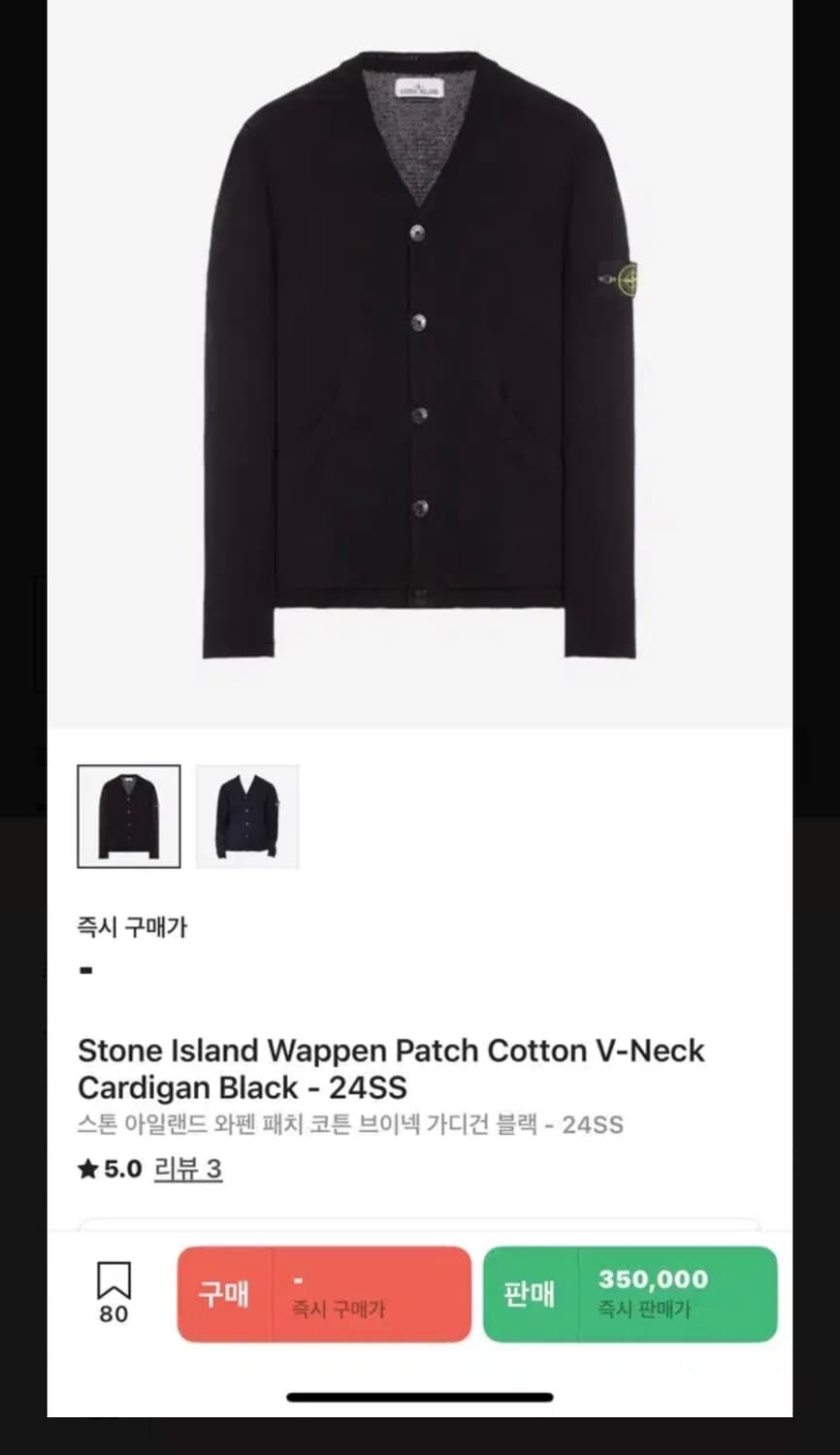Viewport: 840px width, 1455px height.
Task: Select the first black cardigan thumbnail
Action: (129, 816)
